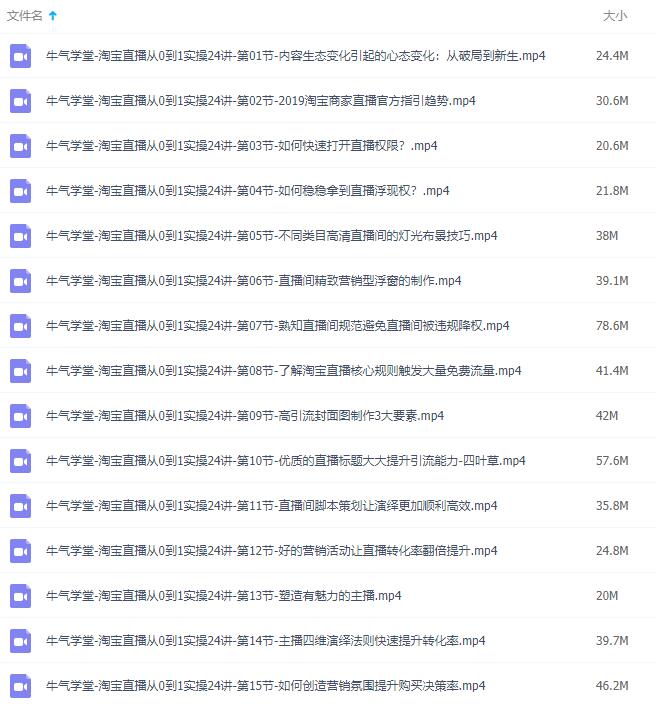Screen dimensions: 656x705
Task: Sort files by 大小 column
Action: point(614,16)
